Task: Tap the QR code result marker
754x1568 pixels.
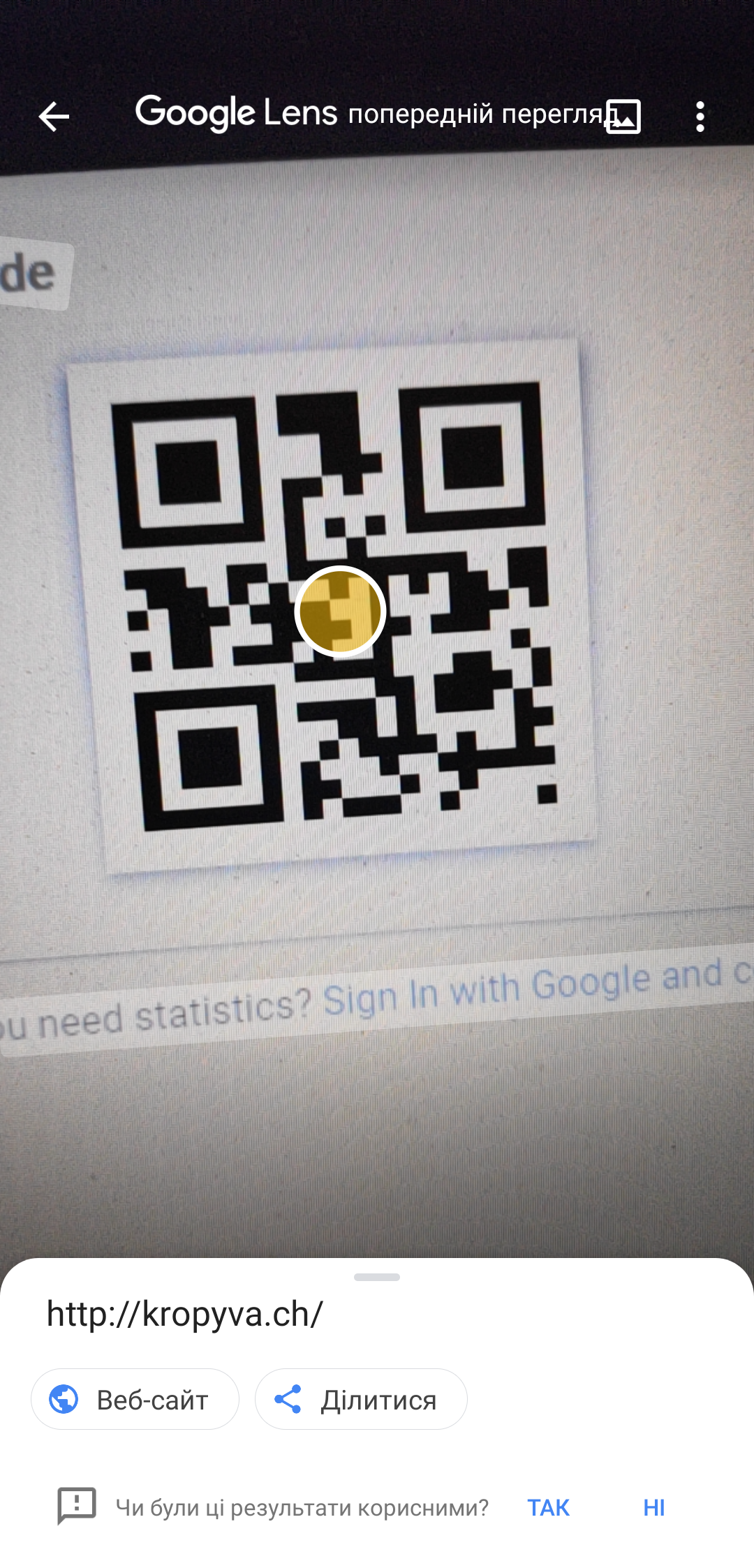Action: (340, 611)
